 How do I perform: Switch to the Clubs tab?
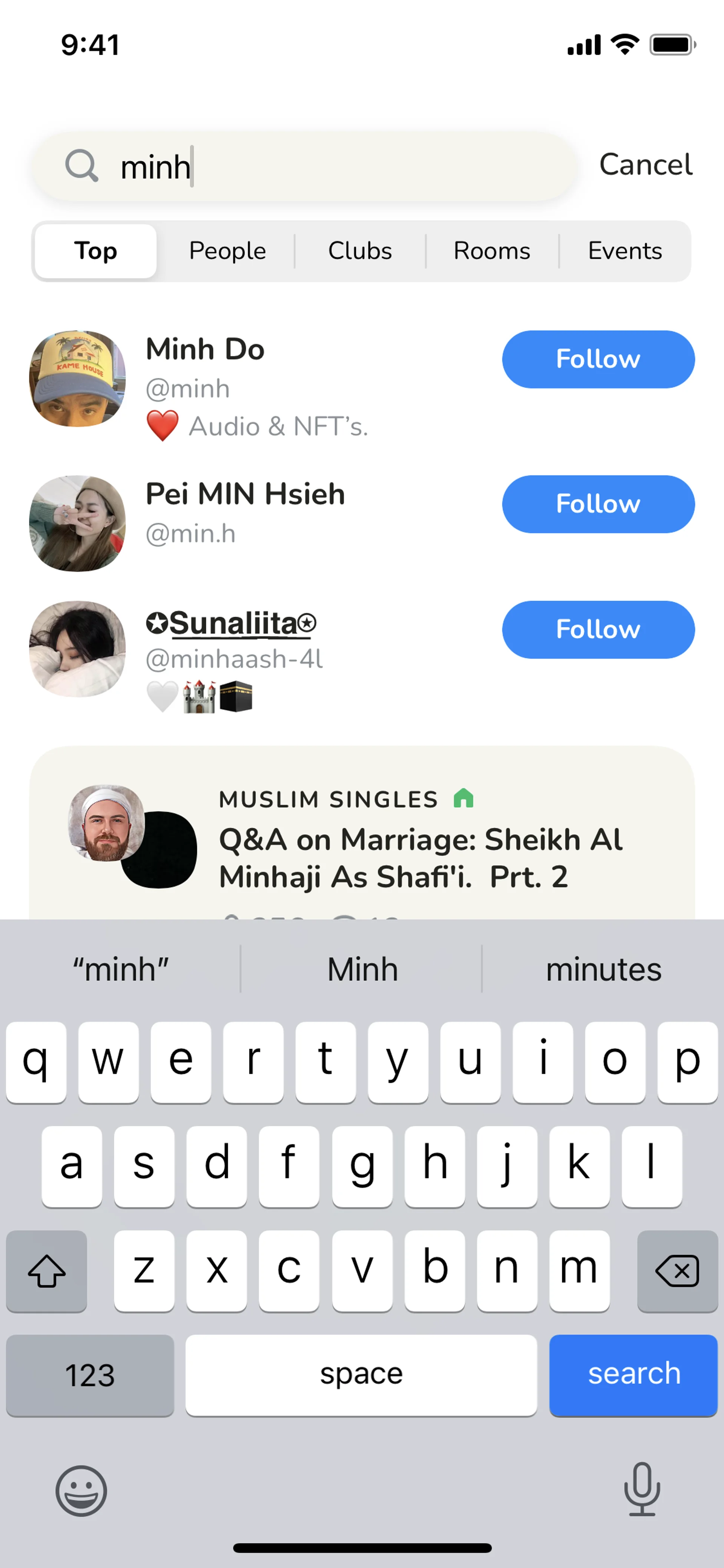pyautogui.click(x=360, y=251)
